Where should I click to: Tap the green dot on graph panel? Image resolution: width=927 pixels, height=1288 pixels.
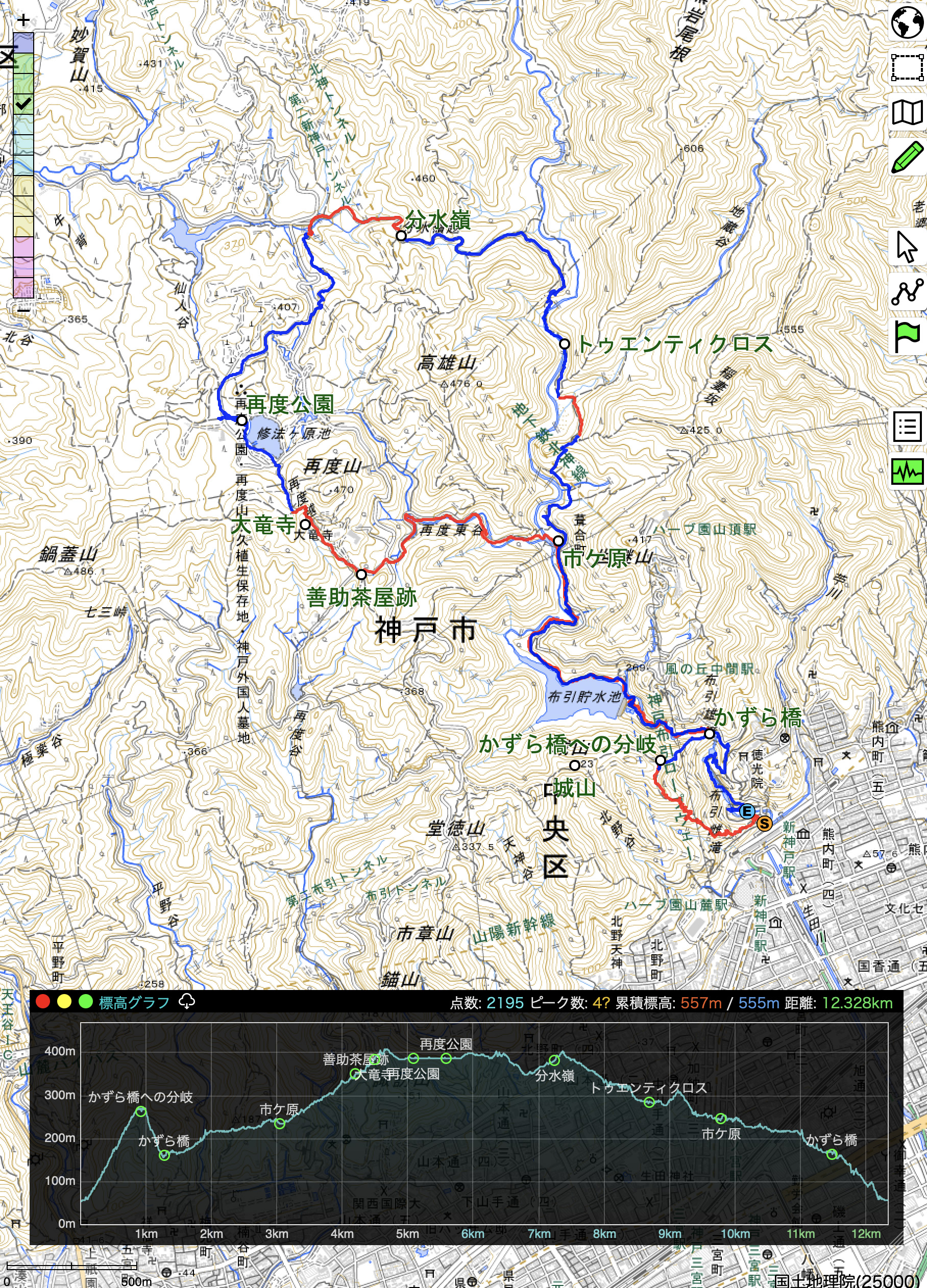(x=86, y=1001)
